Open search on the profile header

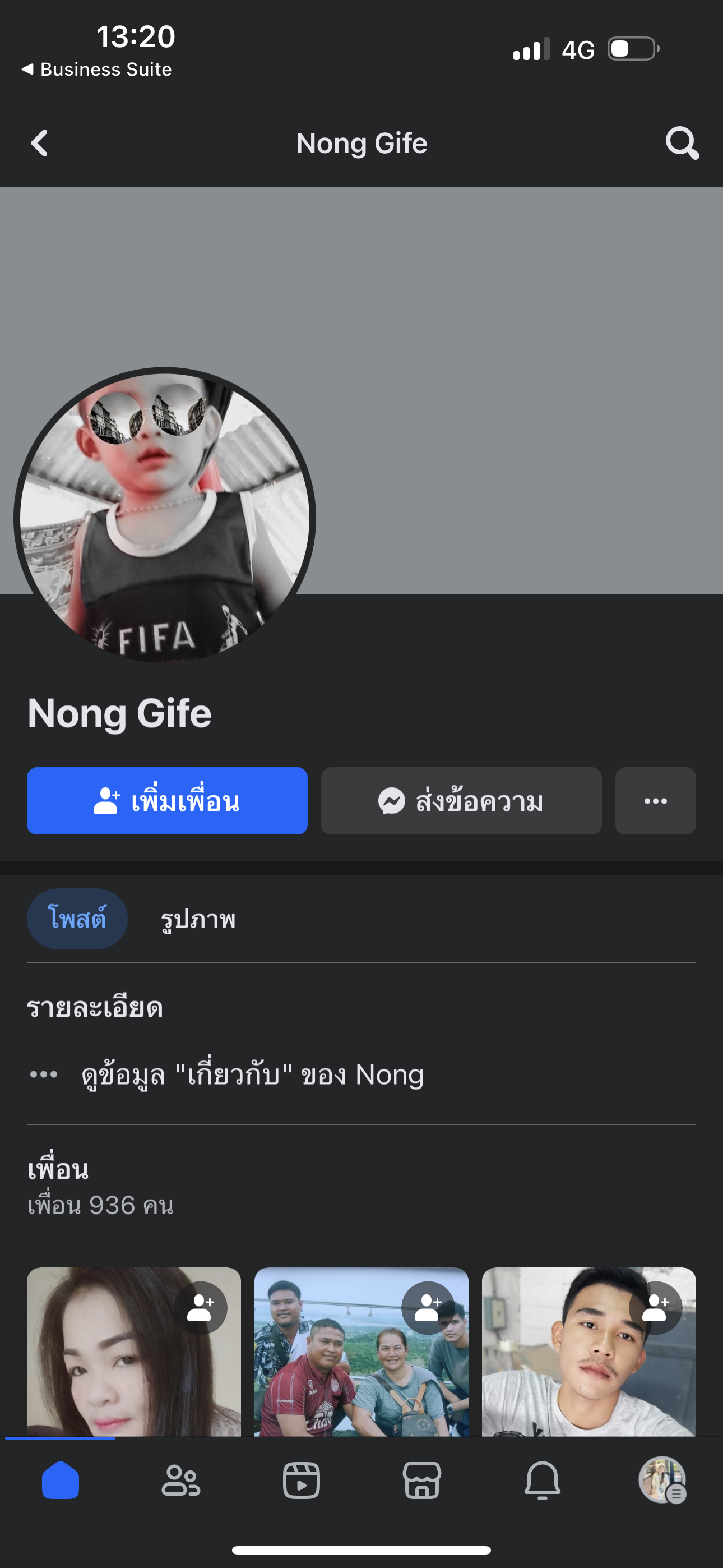(682, 144)
